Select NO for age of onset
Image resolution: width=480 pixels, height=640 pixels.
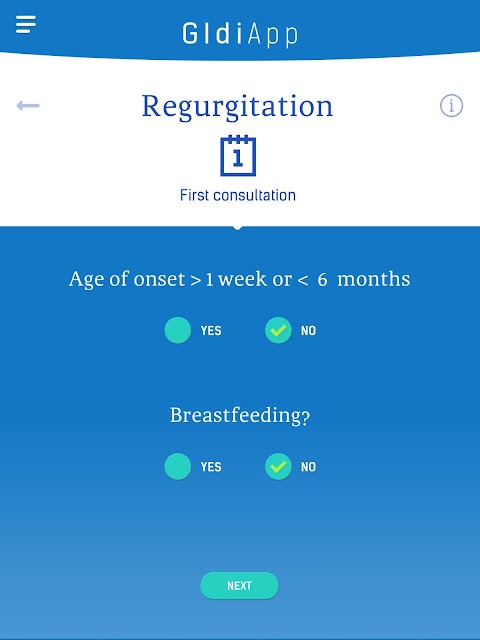coord(278,330)
